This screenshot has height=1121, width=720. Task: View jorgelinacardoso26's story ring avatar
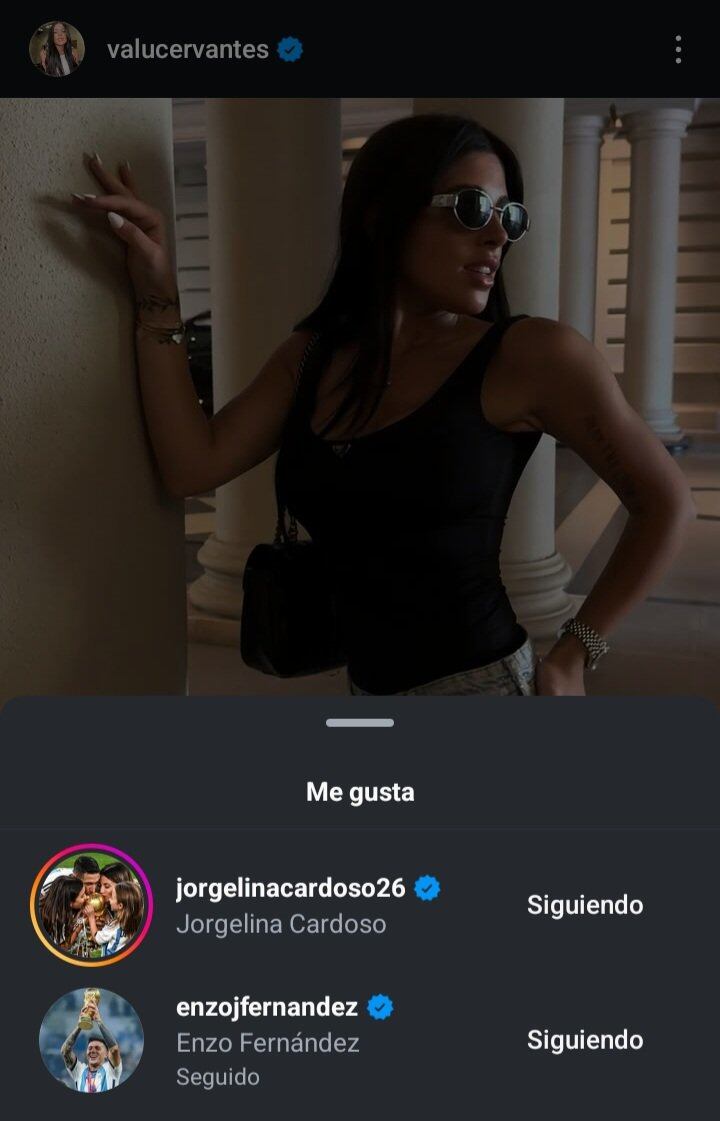tap(91, 905)
